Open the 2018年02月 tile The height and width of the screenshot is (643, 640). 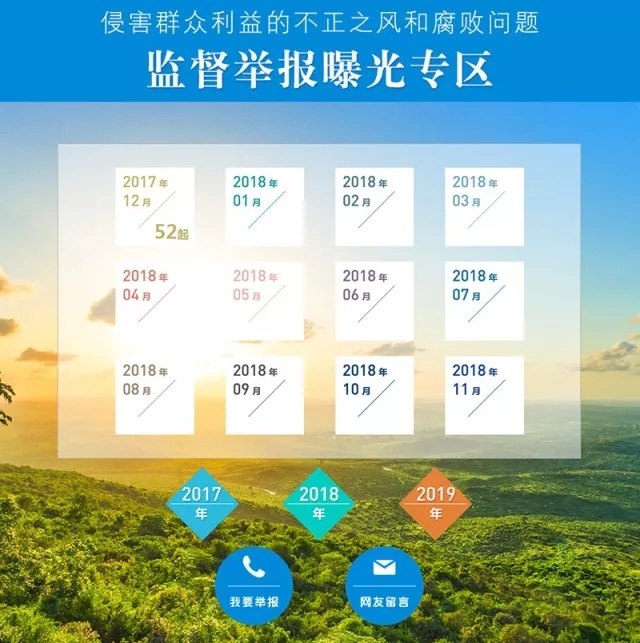click(x=374, y=207)
